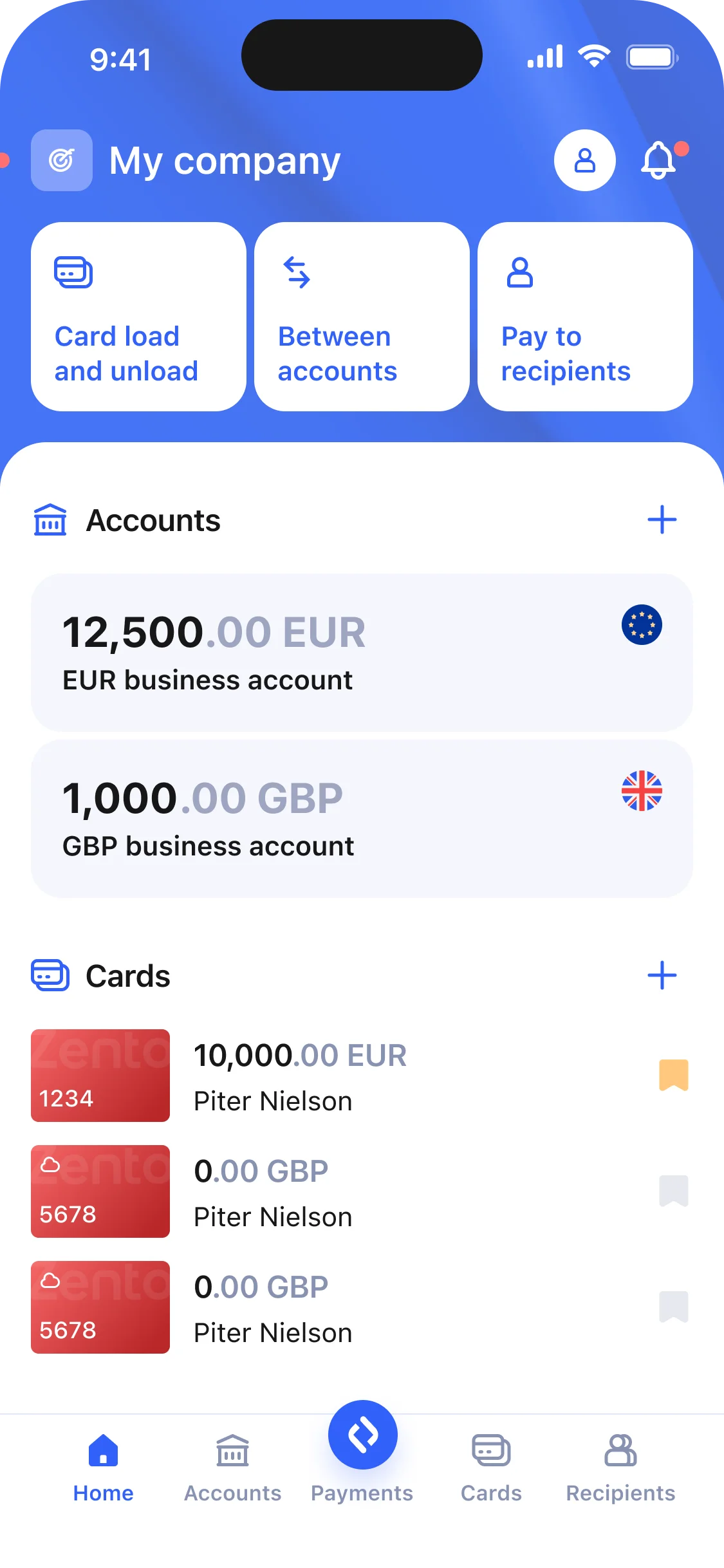Open the user profile icon
Viewport: 724px width, 1568px height.
coord(584,160)
